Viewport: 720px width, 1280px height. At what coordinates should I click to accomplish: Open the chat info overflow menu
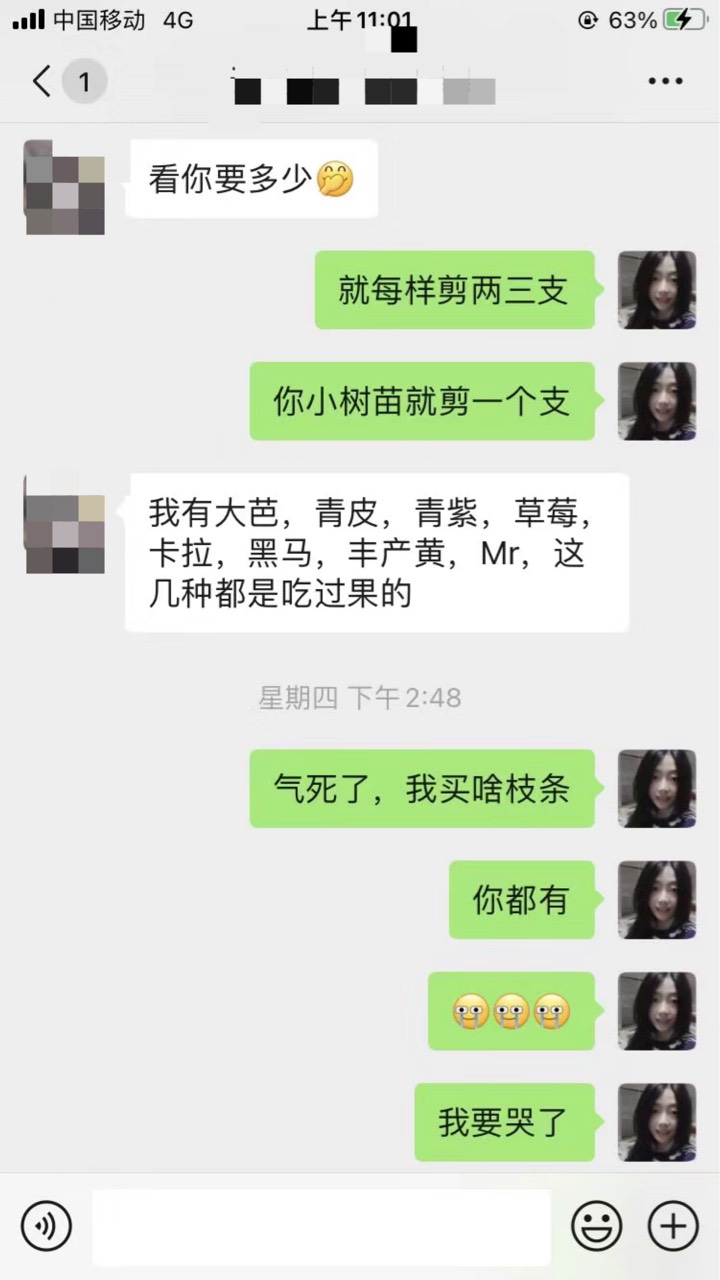coord(665,82)
